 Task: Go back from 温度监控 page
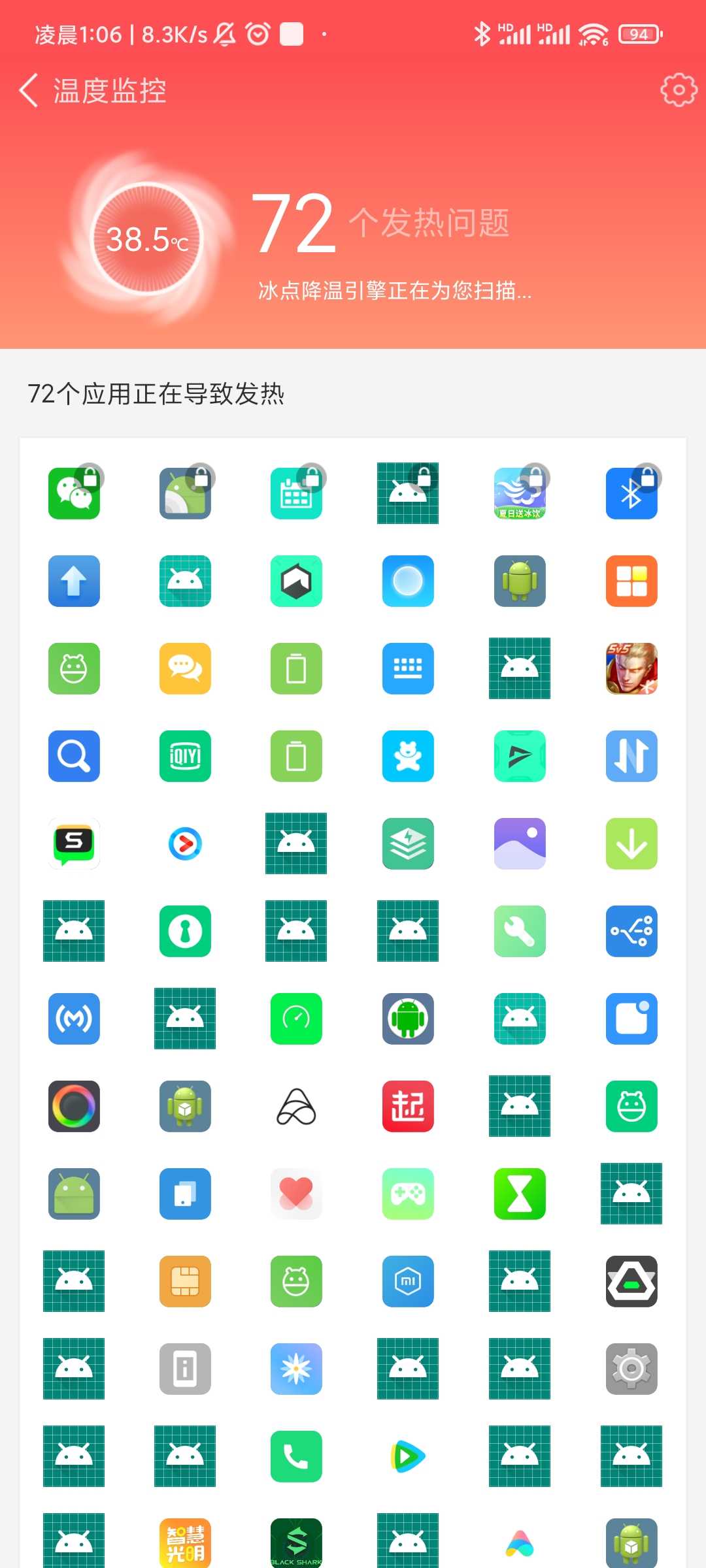coord(29,90)
